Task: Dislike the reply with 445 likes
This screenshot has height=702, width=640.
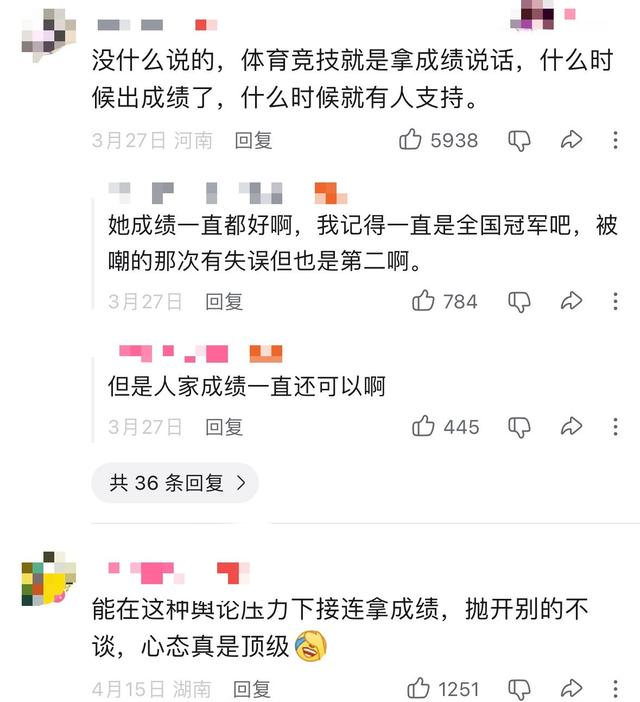Action: point(520,426)
